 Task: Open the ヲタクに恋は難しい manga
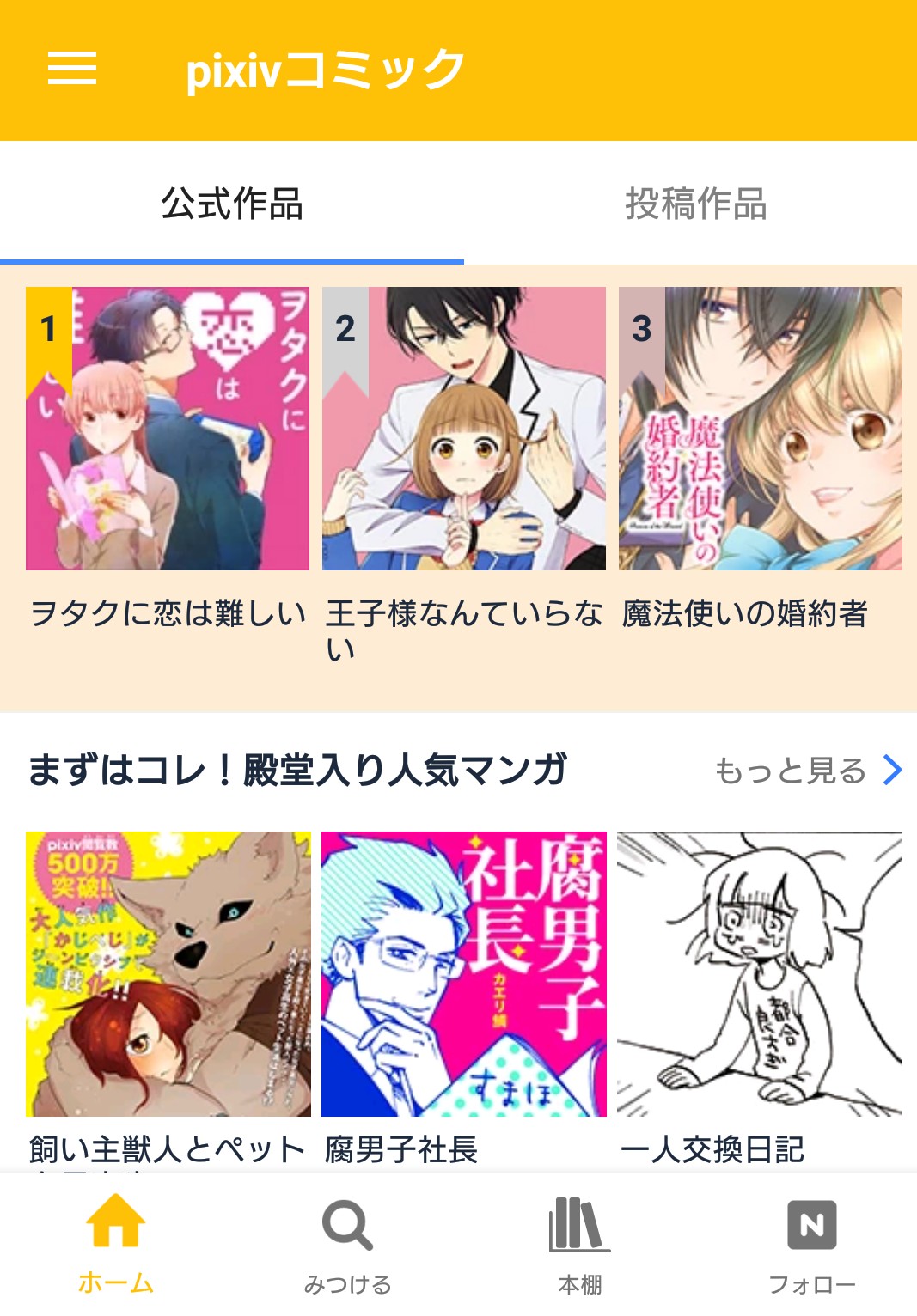pos(168,429)
